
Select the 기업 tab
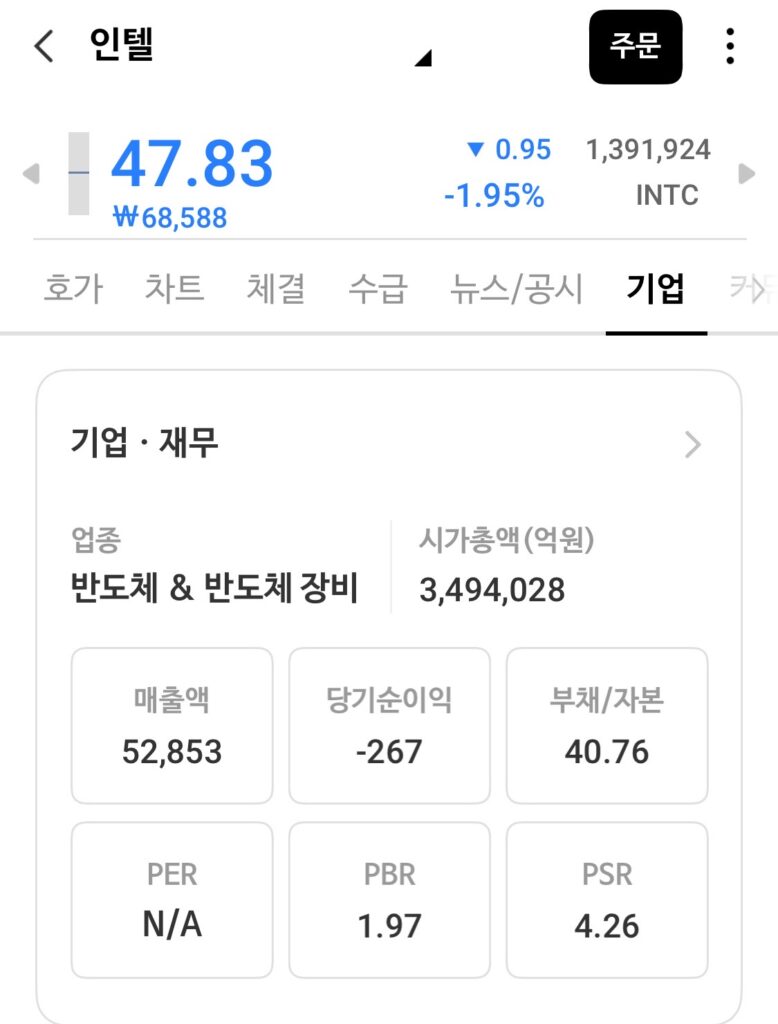point(655,289)
